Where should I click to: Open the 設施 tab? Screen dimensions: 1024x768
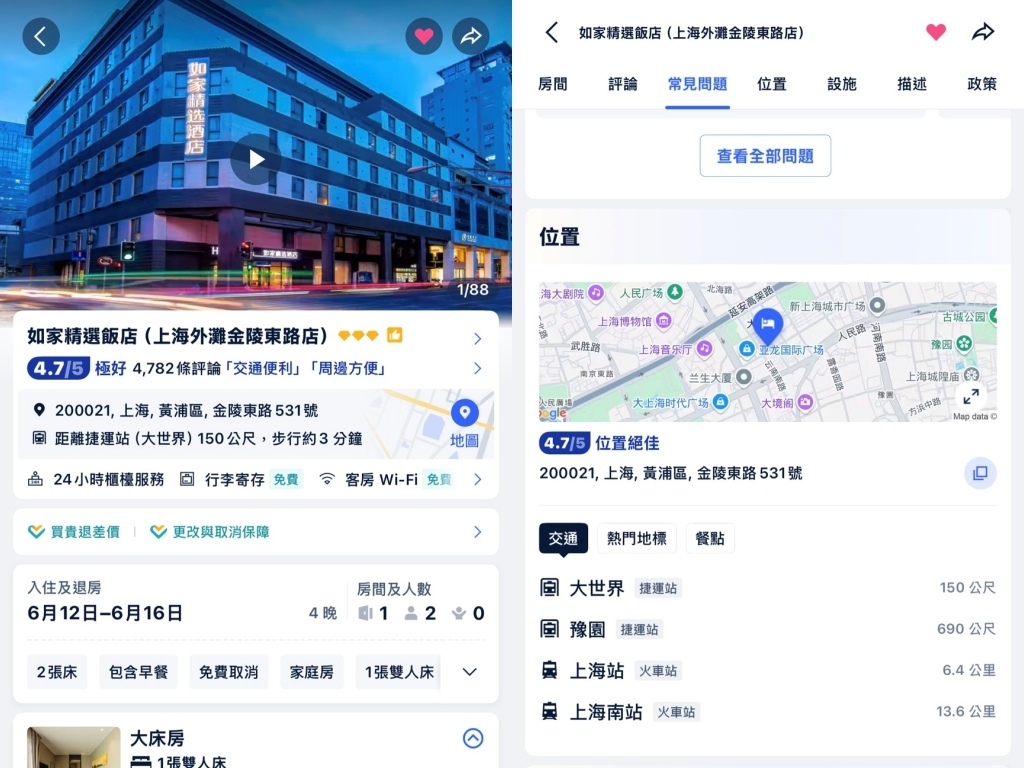(842, 84)
